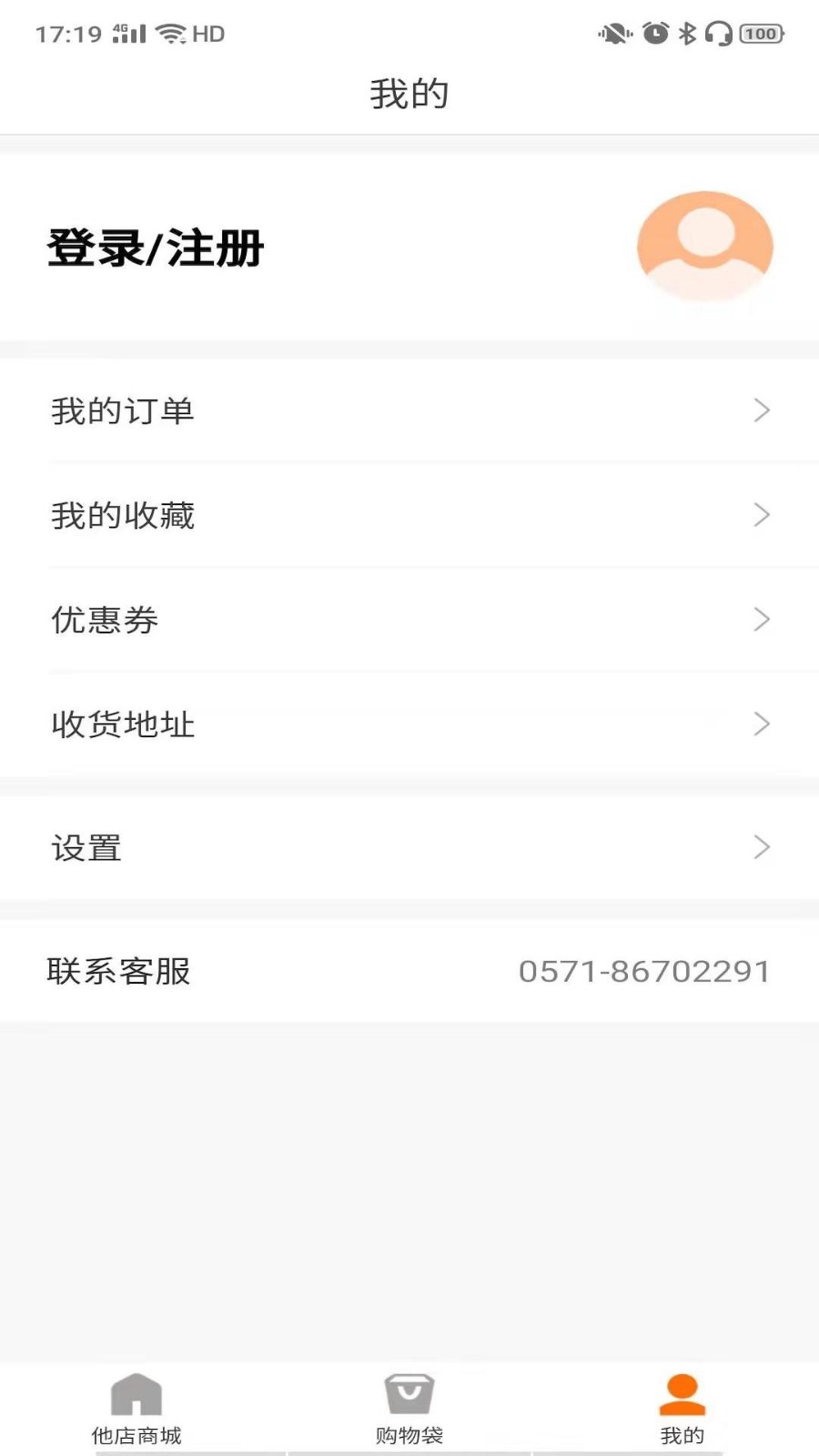Call 联系客服 customer service number
The height and width of the screenshot is (1456, 819).
(x=643, y=972)
